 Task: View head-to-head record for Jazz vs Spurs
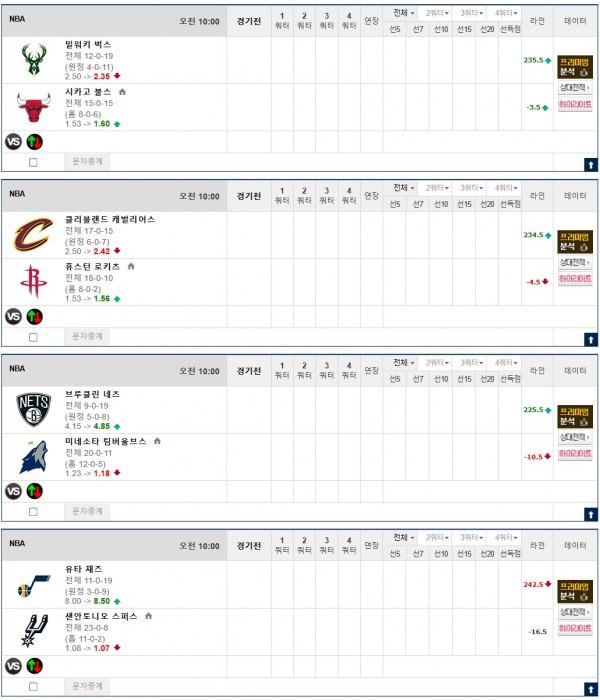pos(575,613)
